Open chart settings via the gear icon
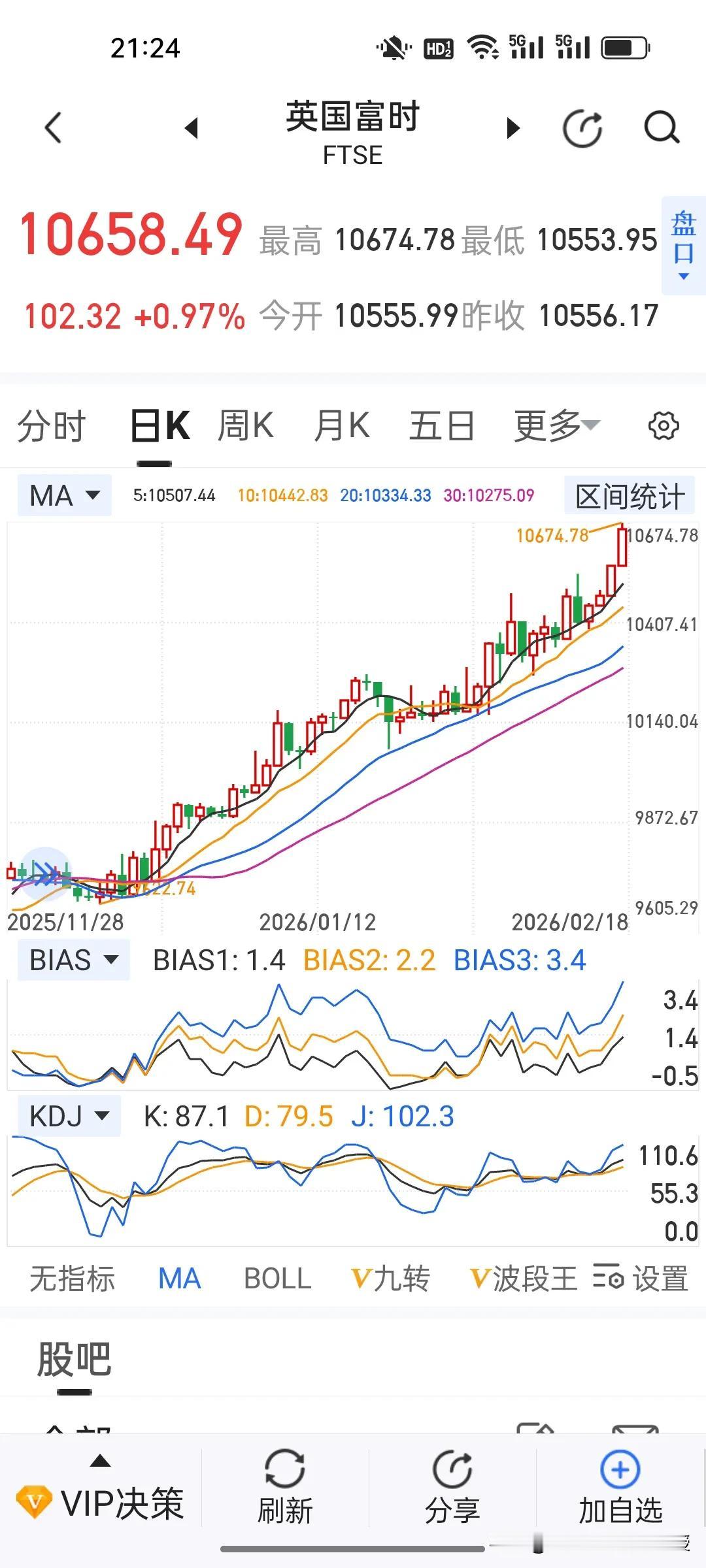Screen dimensions: 706x1568 (x=663, y=425)
